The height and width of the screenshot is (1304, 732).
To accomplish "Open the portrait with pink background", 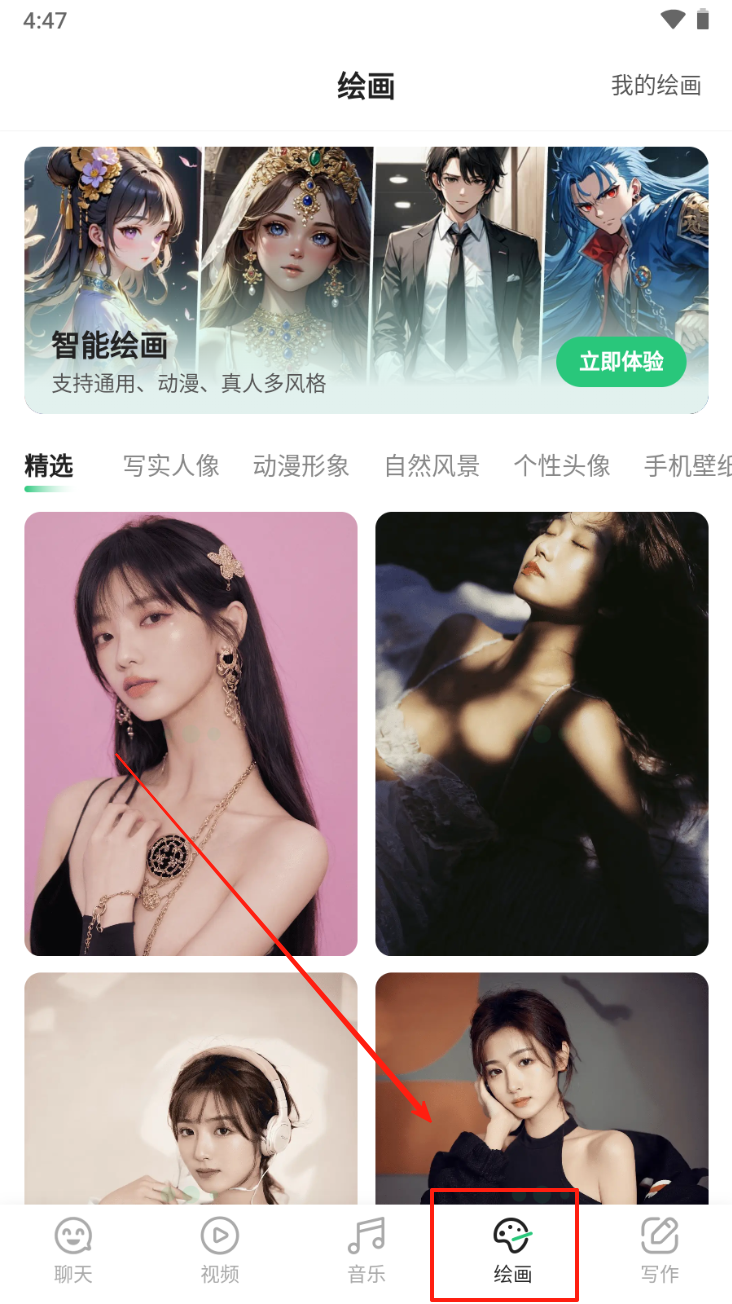I will coord(191,733).
